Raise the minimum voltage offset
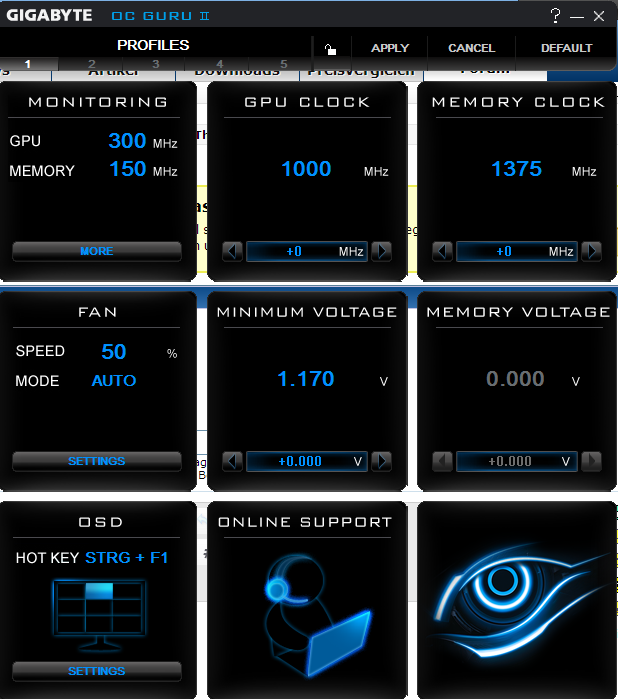 [381, 461]
